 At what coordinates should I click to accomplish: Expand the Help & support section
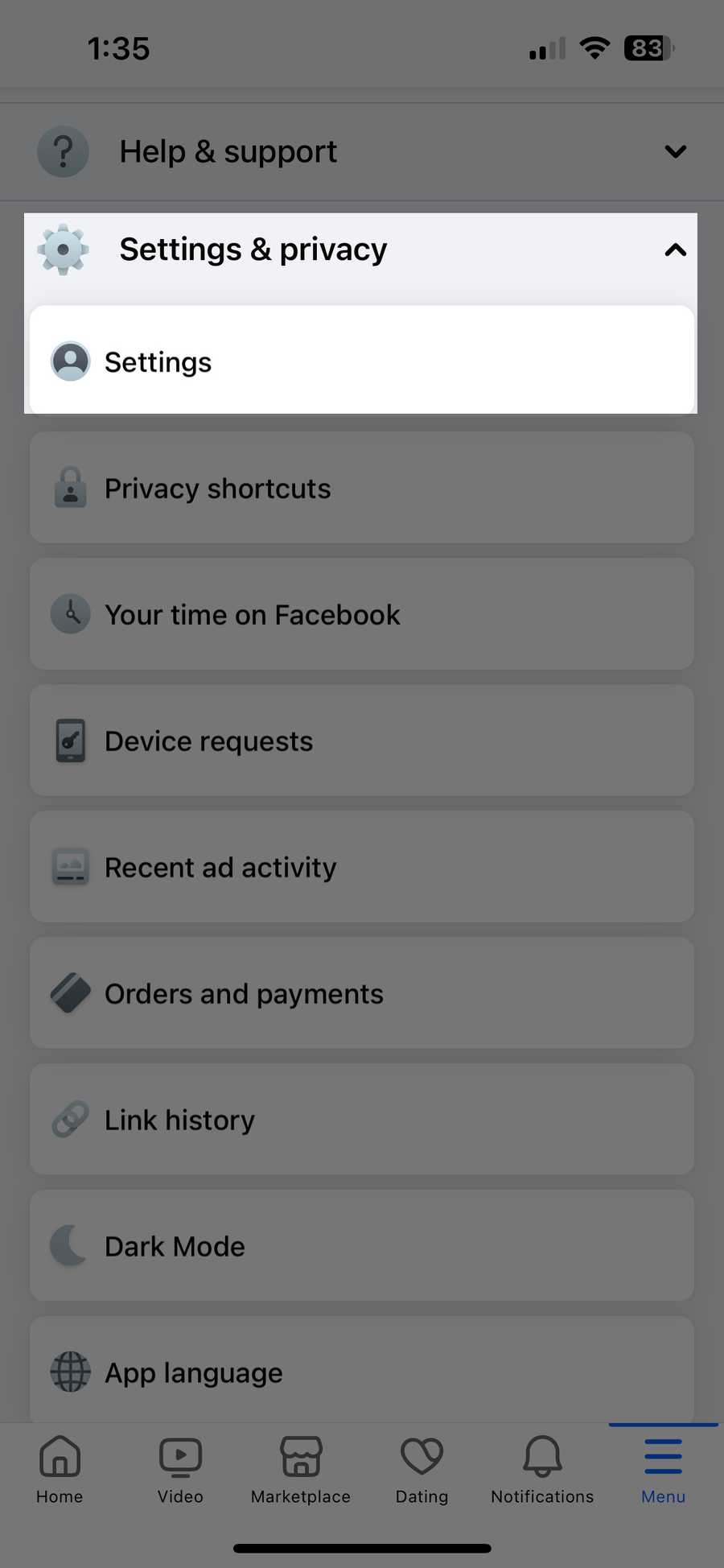362,151
